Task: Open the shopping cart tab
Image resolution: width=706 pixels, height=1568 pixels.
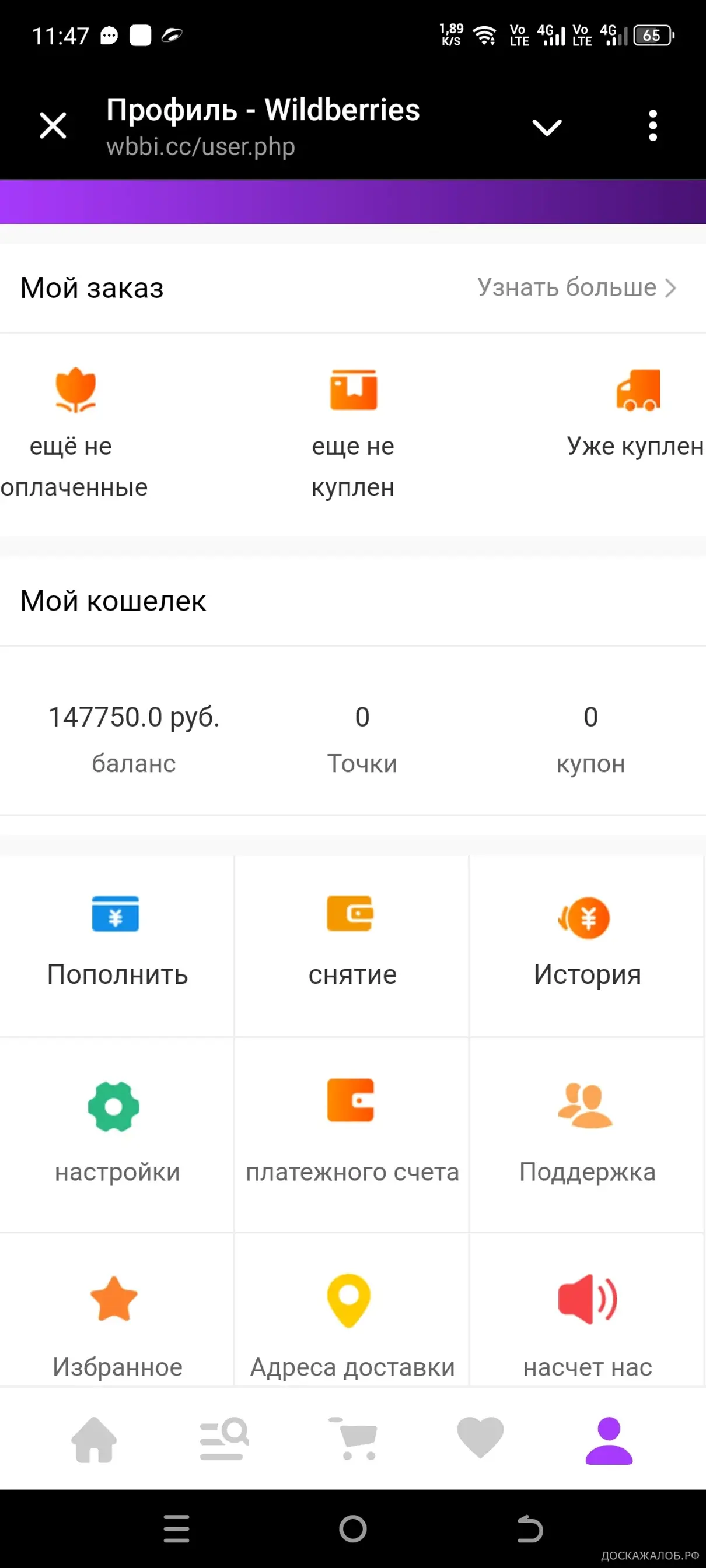Action: [x=354, y=1440]
